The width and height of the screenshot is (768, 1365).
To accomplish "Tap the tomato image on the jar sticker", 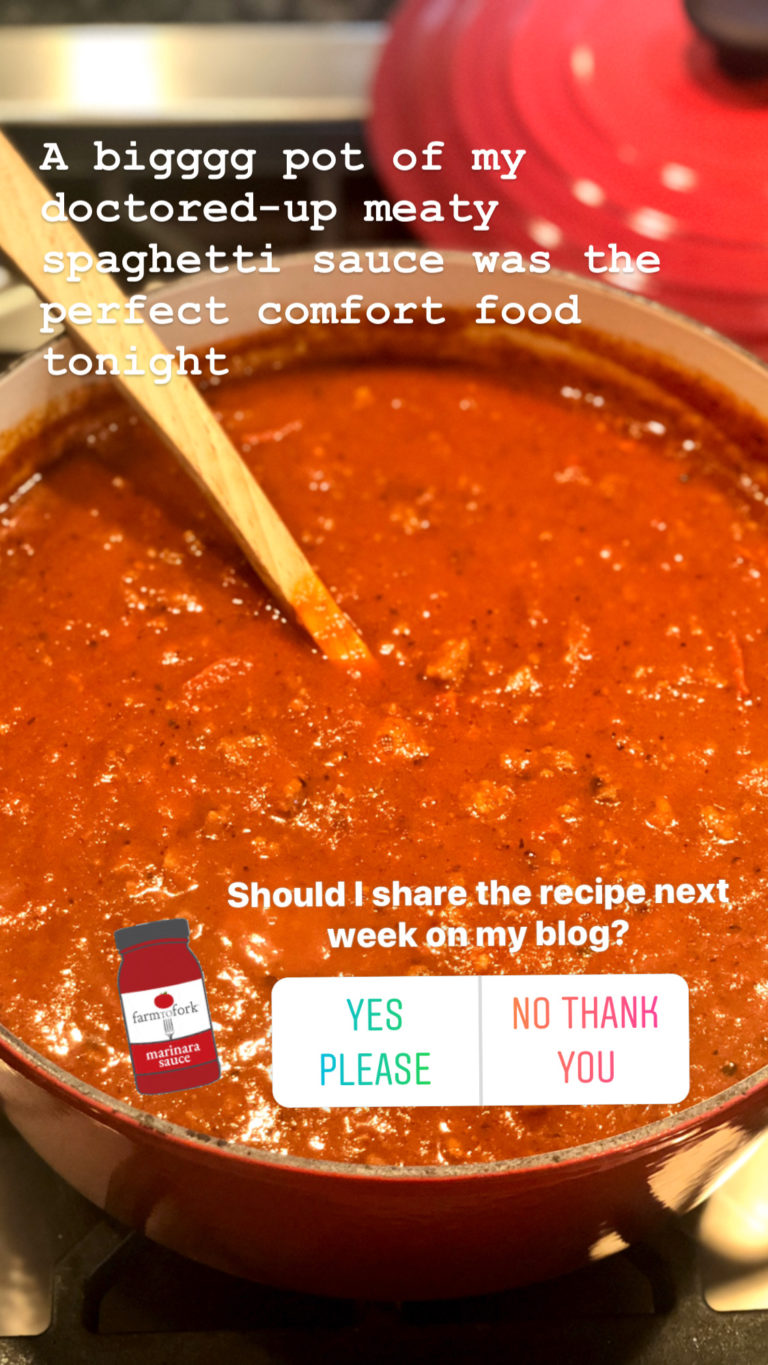I will coord(164,999).
